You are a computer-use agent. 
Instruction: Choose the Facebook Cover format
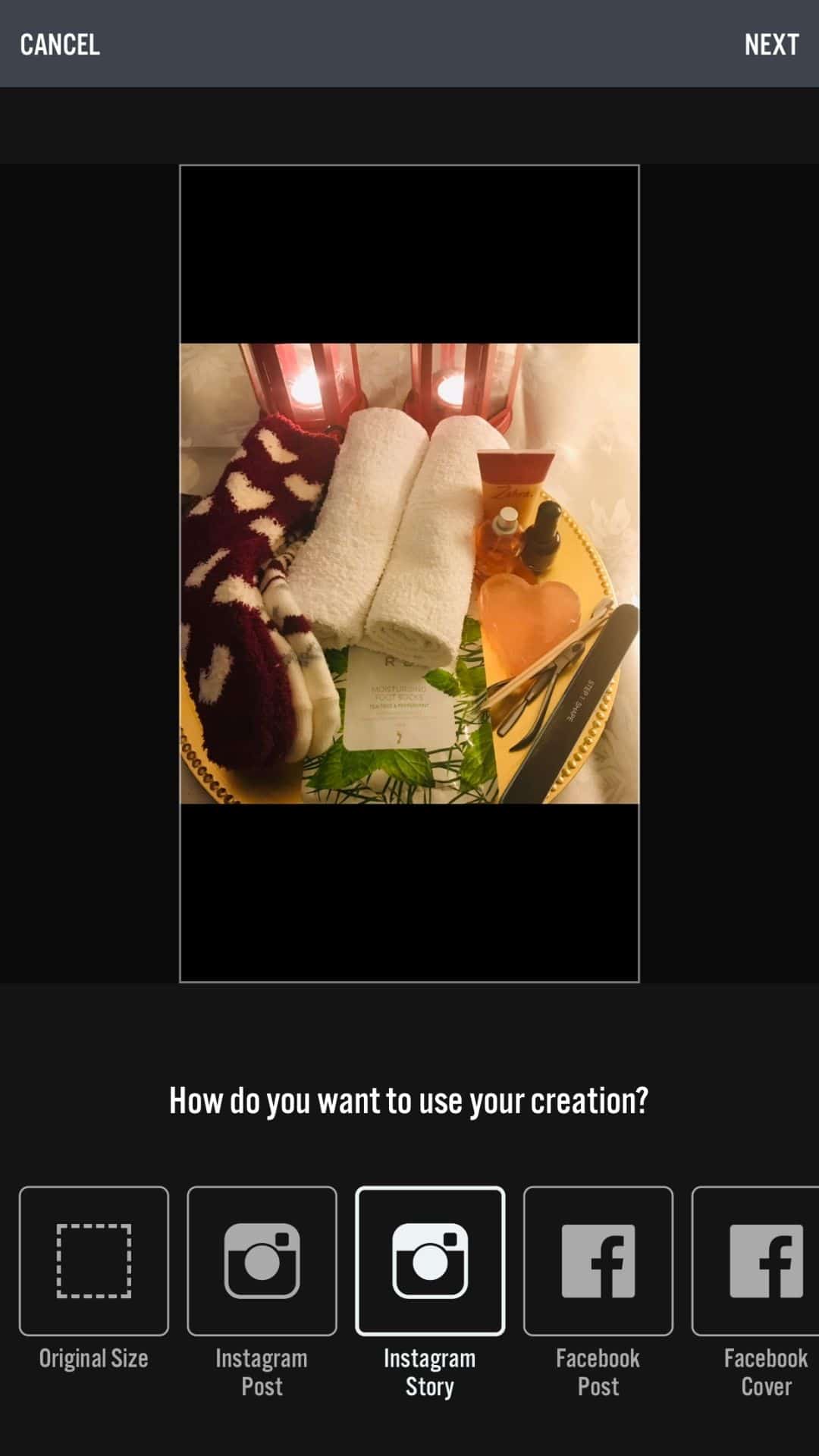[x=758, y=1260]
